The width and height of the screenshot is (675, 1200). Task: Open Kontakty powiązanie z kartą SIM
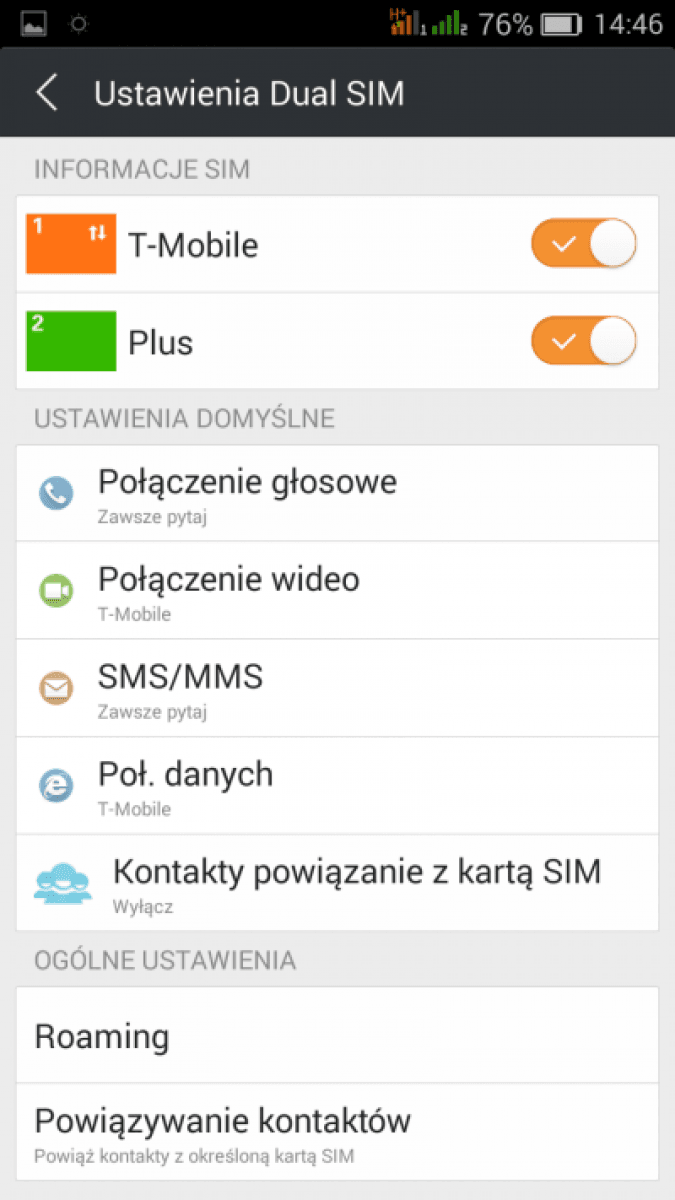[337, 883]
